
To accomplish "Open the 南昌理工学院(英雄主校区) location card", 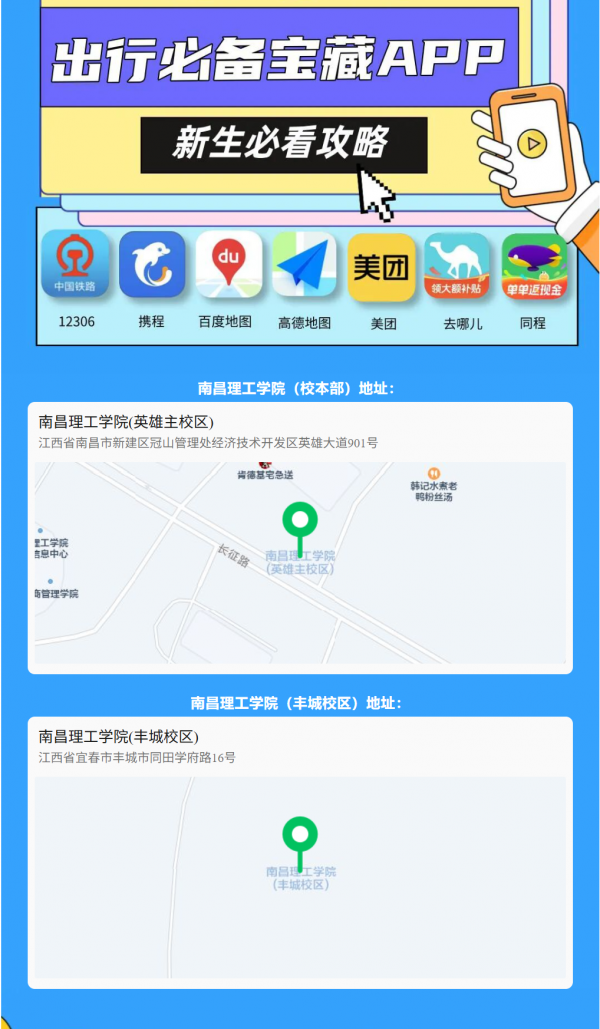I will (300, 538).
